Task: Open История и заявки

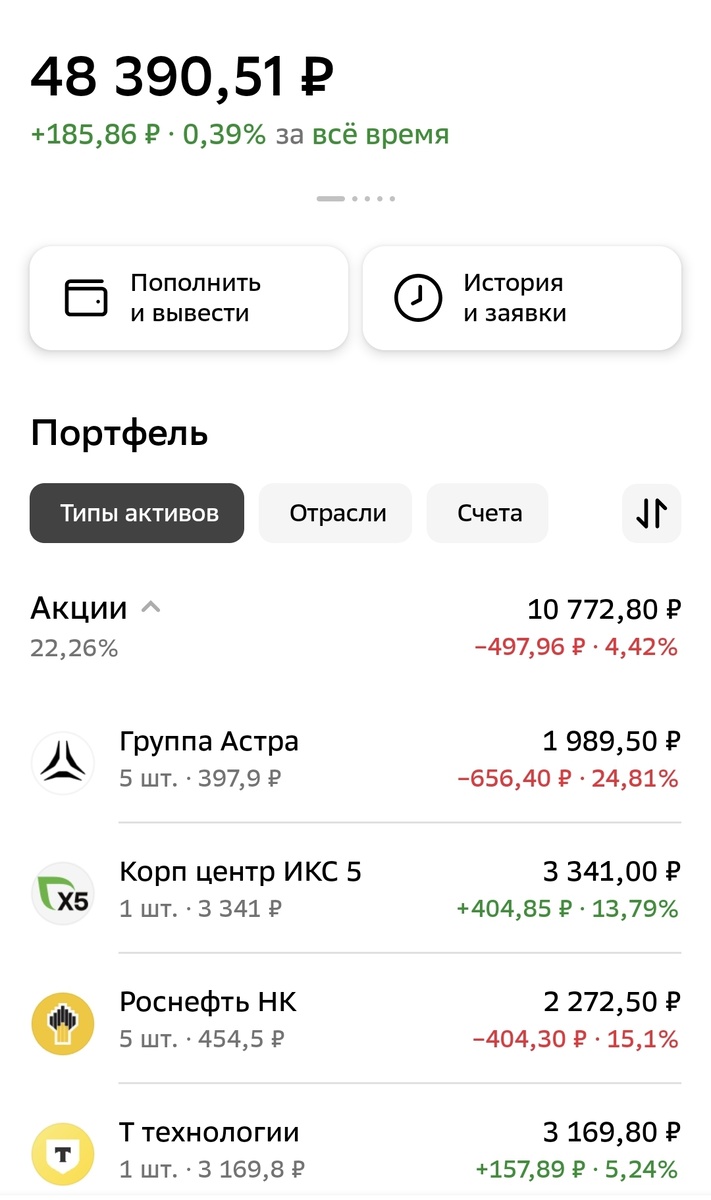Action: (x=521, y=298)
